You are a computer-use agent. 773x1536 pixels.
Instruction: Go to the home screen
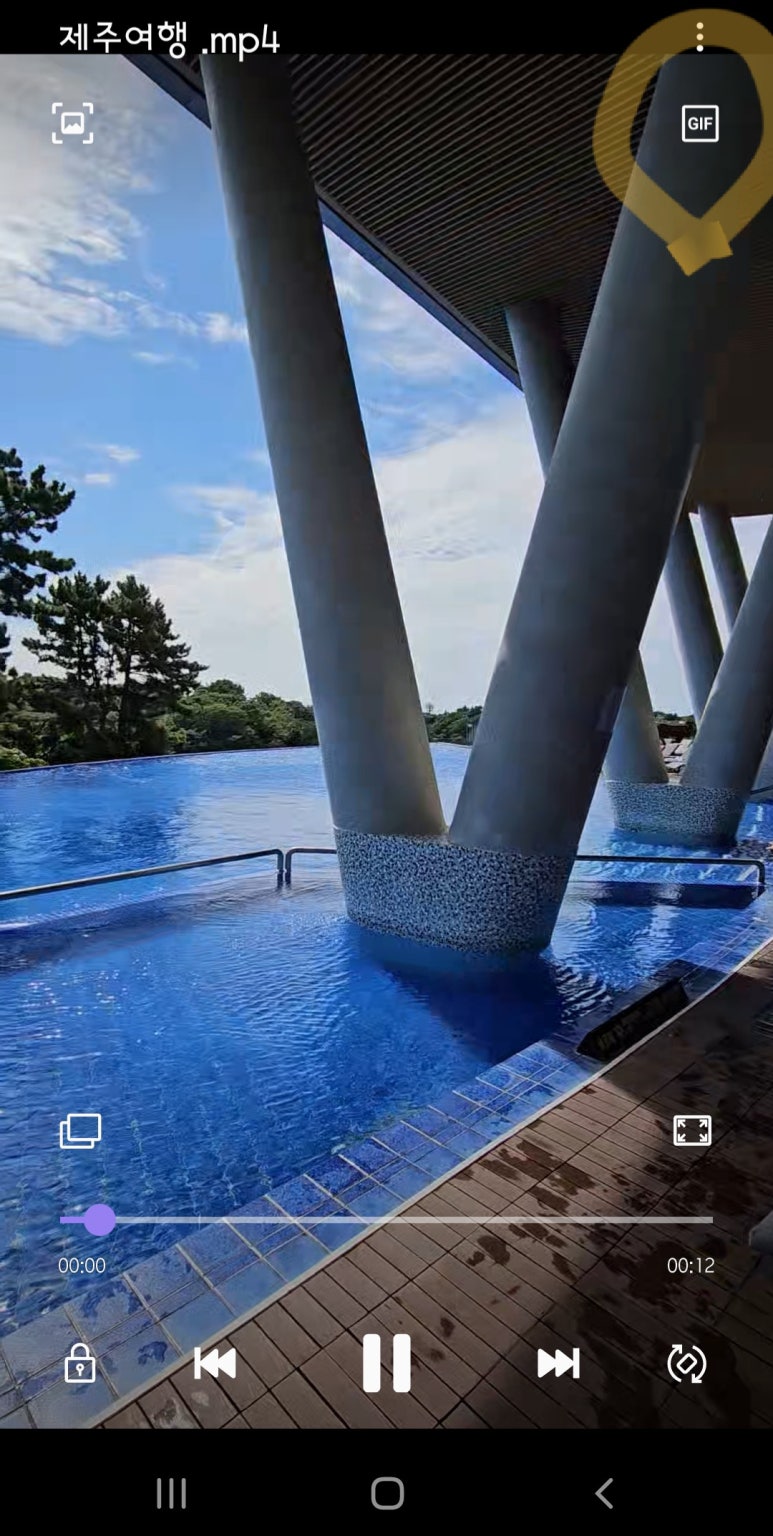387,1493
